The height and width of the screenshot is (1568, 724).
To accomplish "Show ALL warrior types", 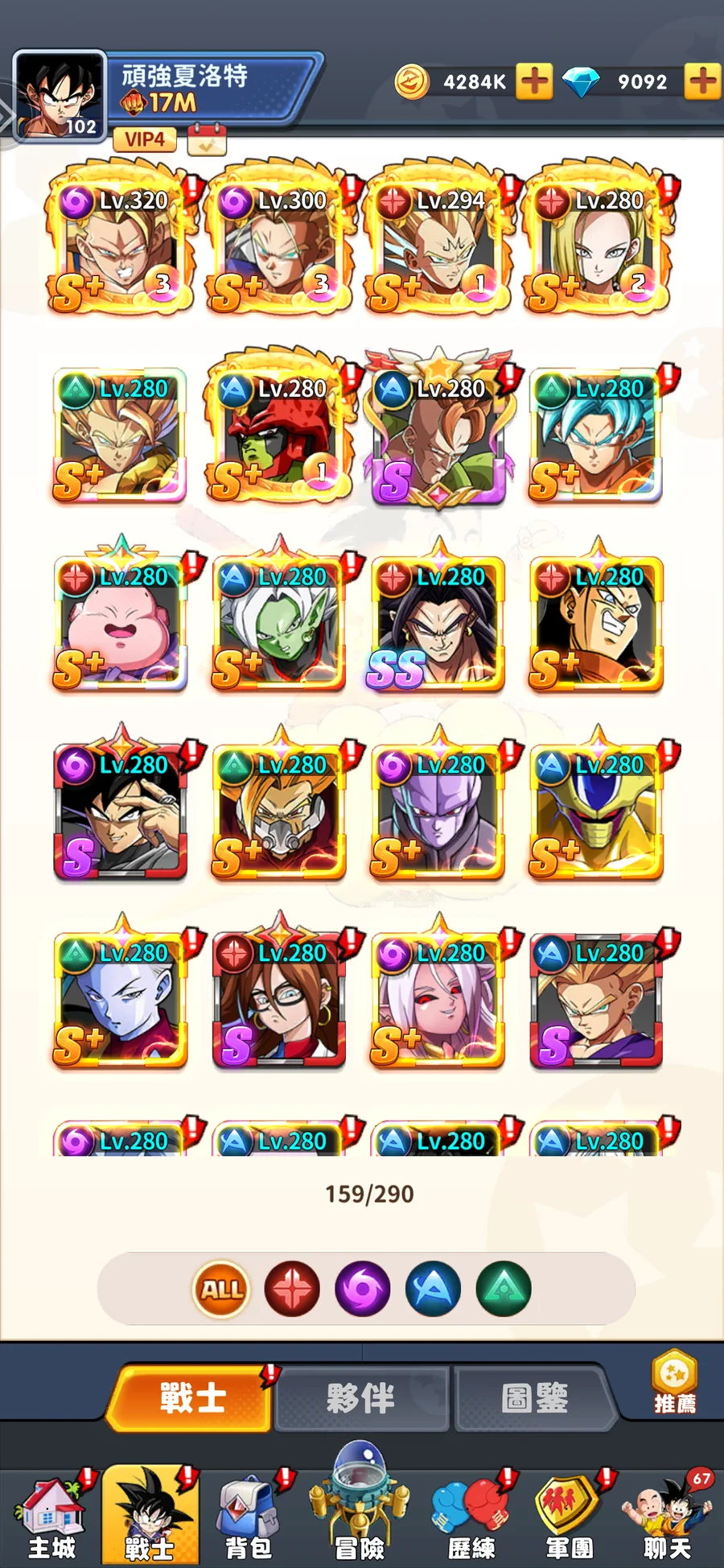I will point(220,1289).
